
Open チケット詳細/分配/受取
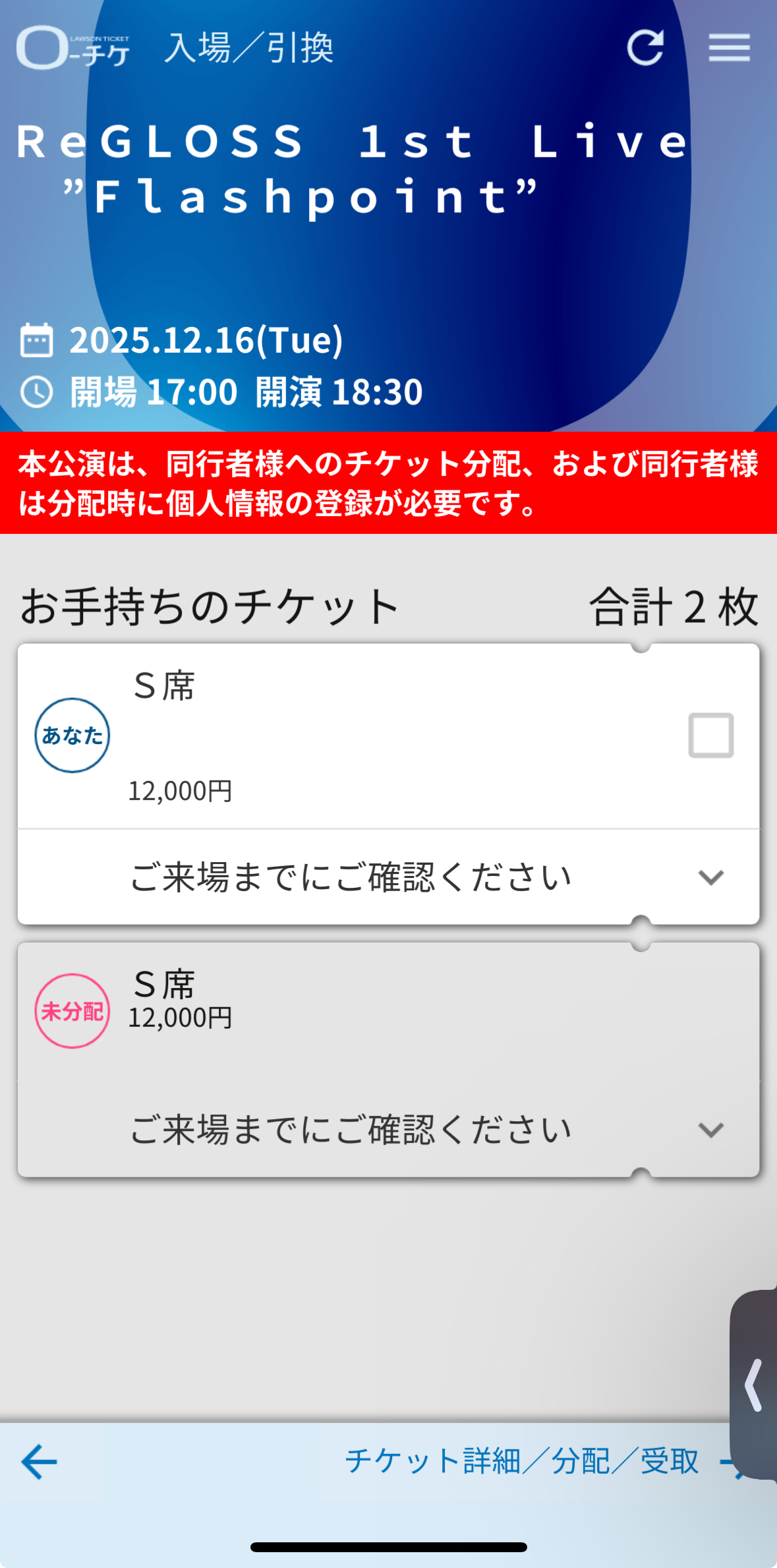click(522, 1461)
